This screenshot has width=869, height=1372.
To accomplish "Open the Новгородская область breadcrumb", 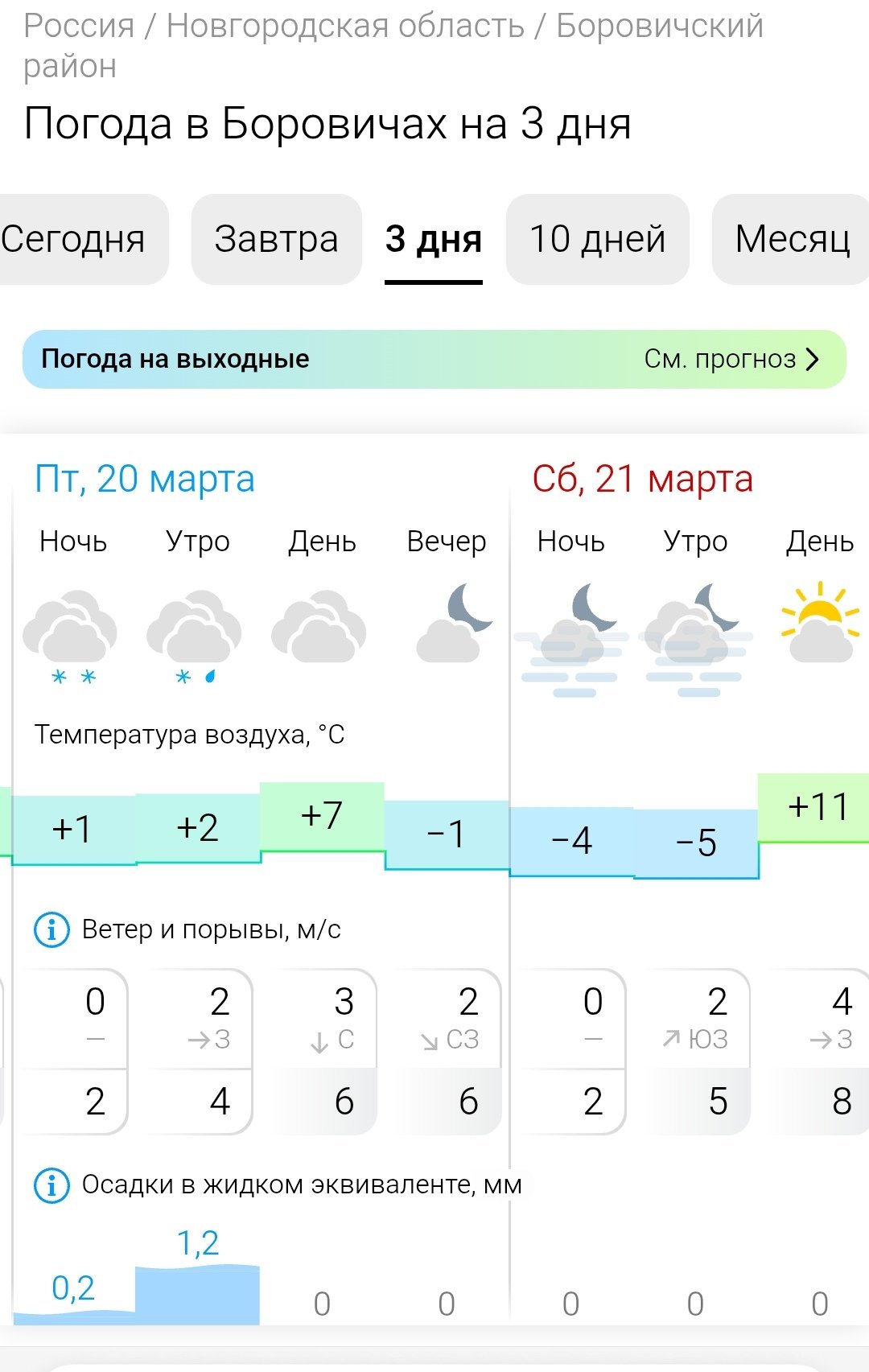I will point(345,26).
